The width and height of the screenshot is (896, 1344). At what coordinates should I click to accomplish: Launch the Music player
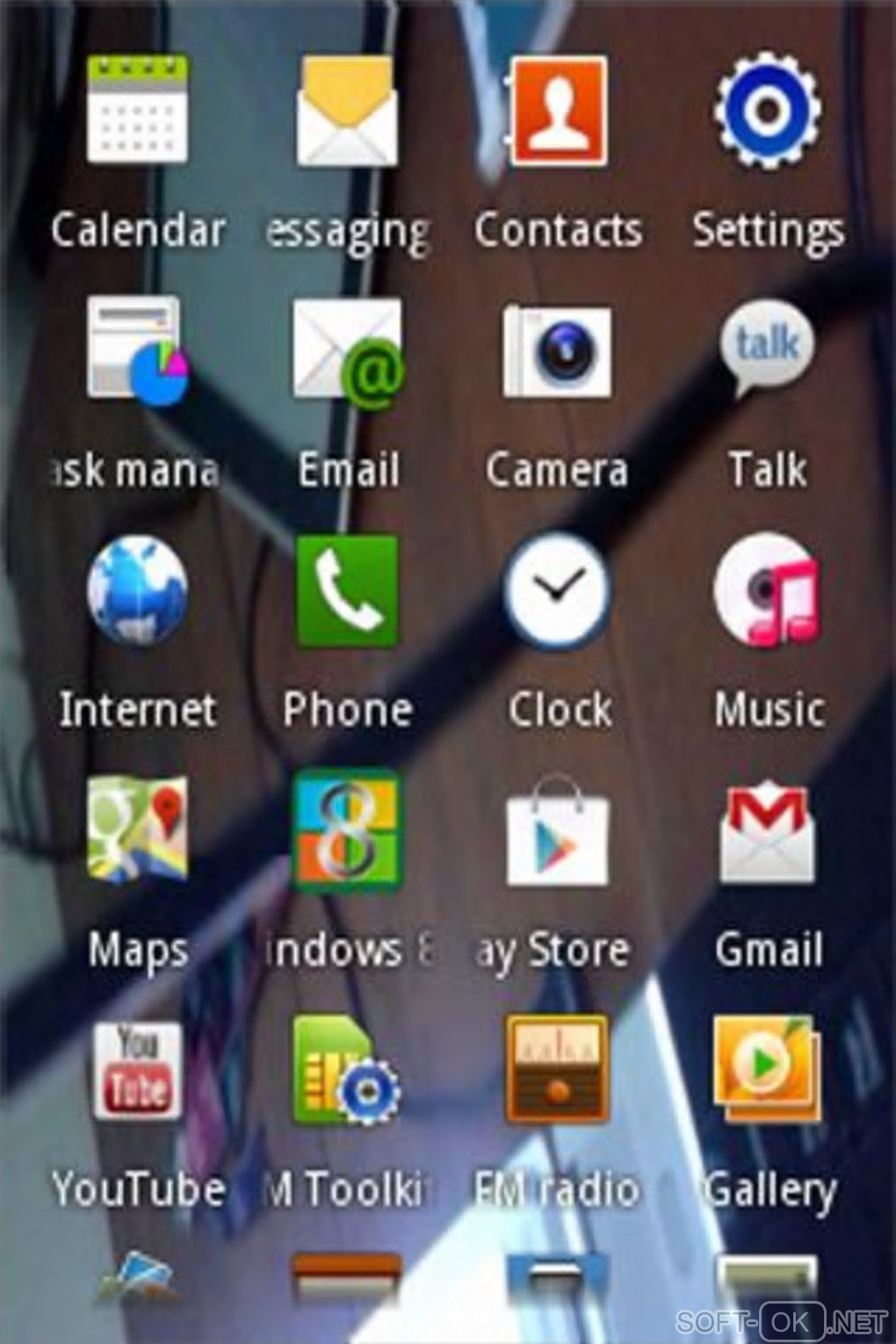pyautogui.click(x=768, y=590)
